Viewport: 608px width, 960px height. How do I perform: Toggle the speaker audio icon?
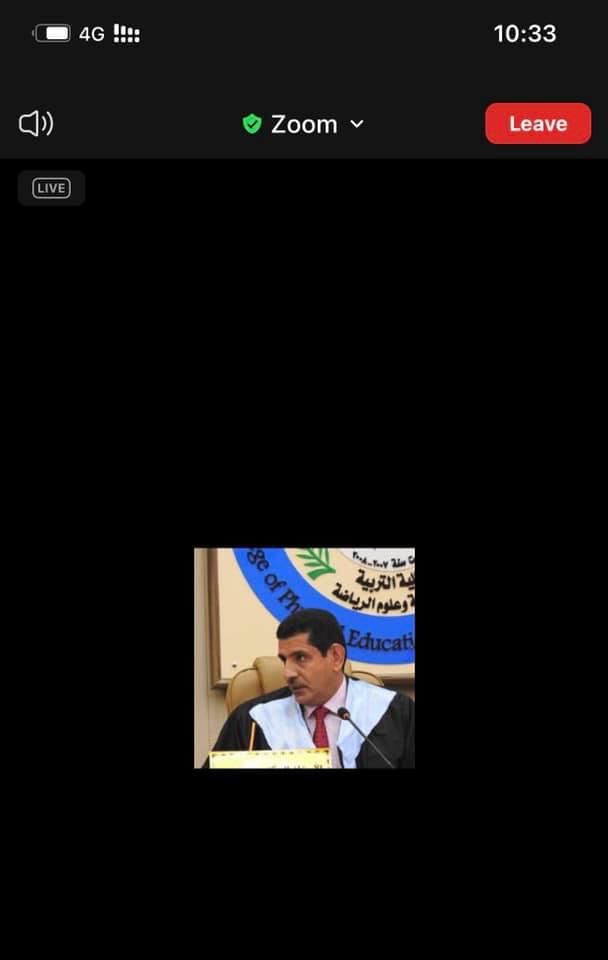point(36,124)
